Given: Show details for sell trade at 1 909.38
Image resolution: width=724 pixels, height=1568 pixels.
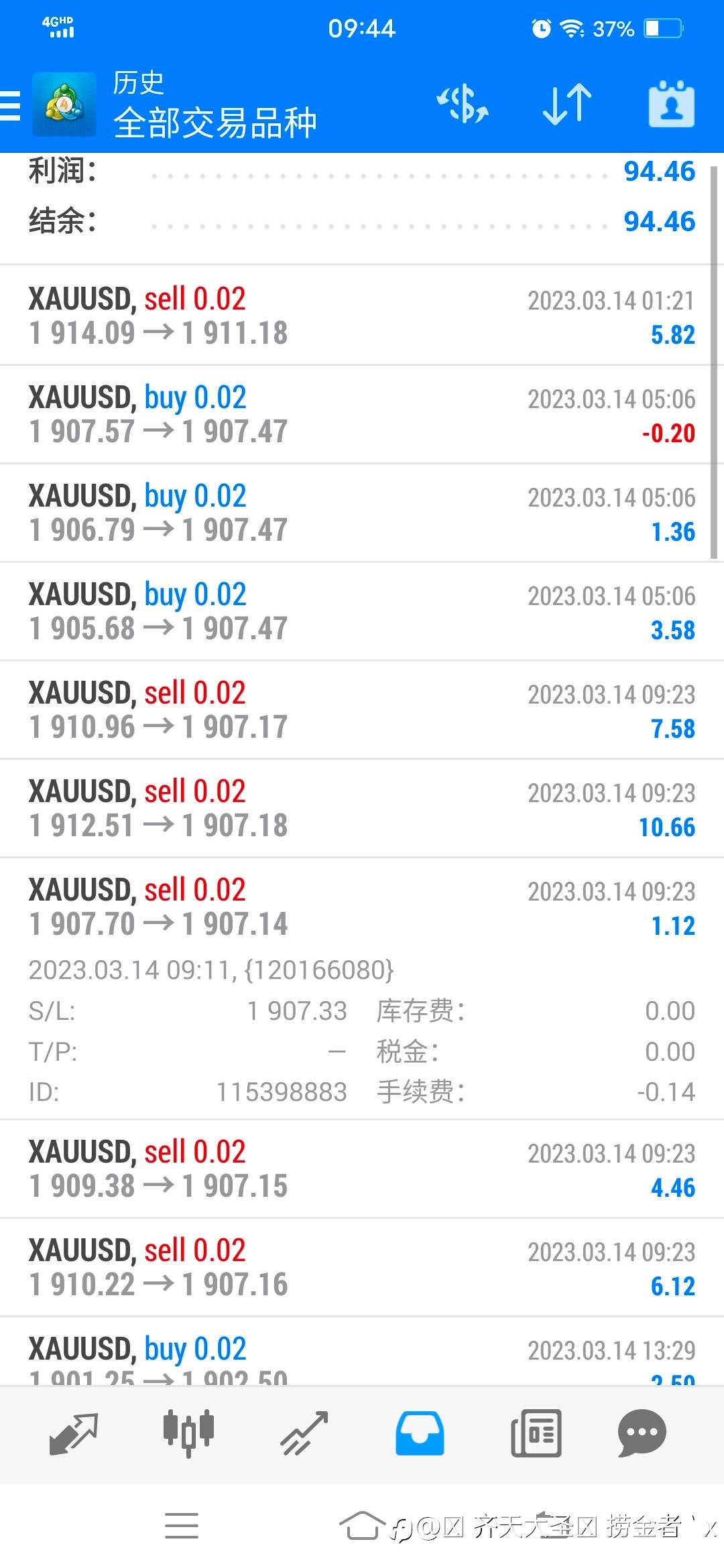Looking at the screenshot, I should [362, 1169].
